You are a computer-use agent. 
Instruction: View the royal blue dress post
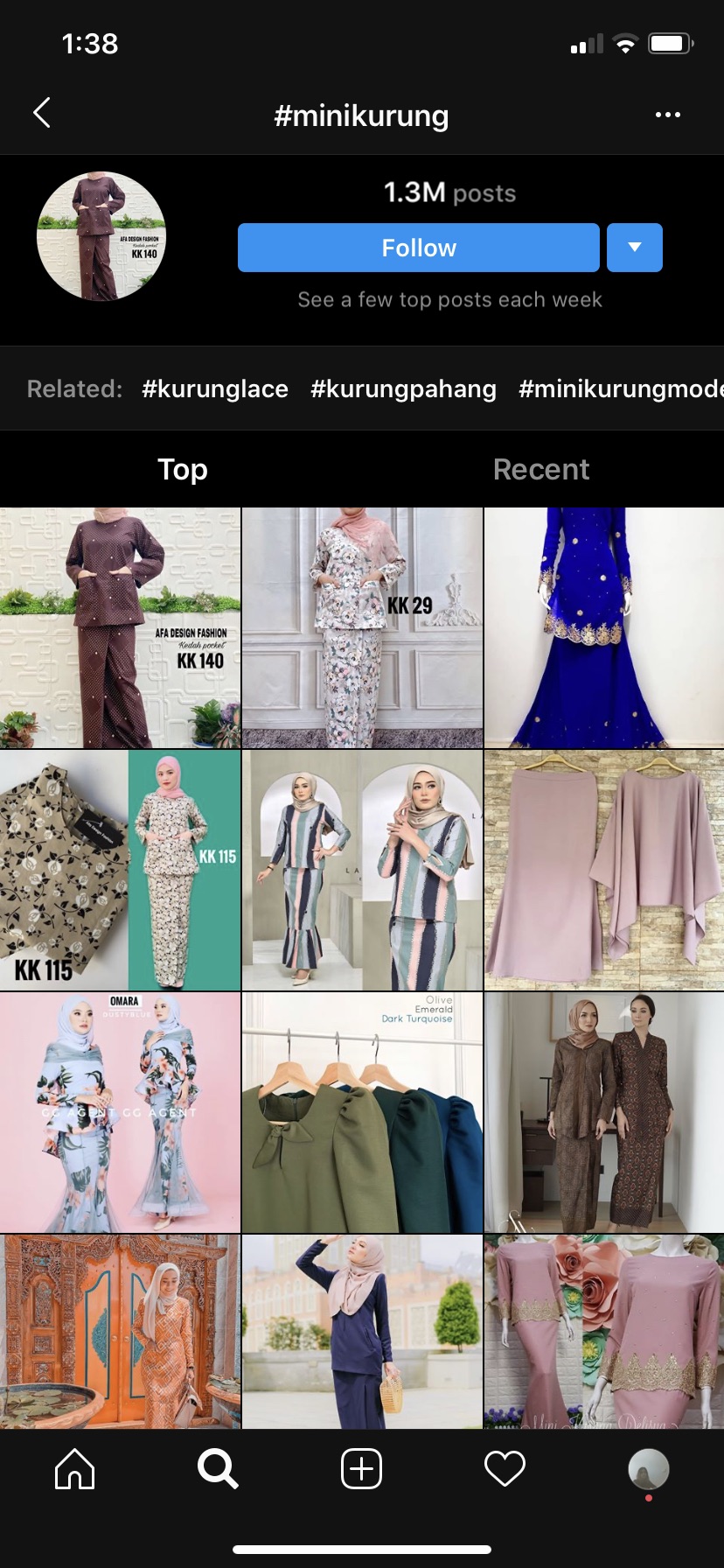click(604, 628)
